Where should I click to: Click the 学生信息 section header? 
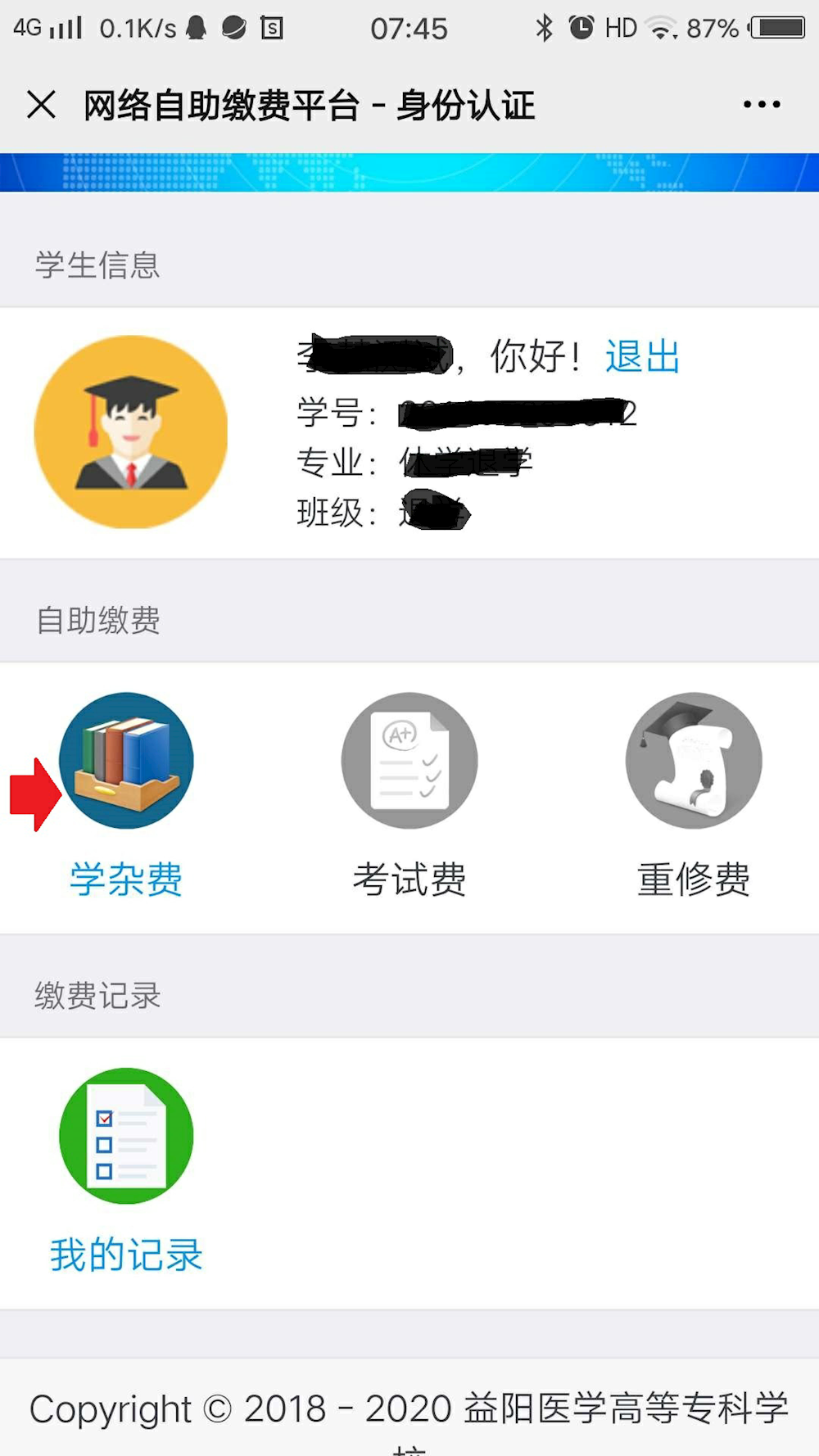(98, 265)
